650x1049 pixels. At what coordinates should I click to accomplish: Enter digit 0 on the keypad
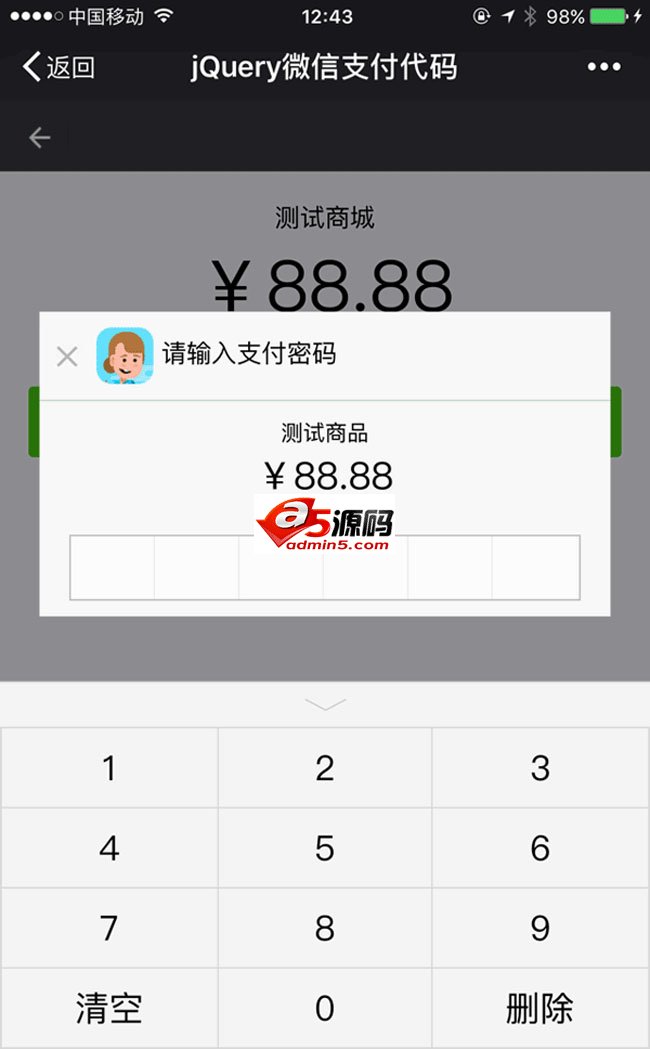point(325,1008)
